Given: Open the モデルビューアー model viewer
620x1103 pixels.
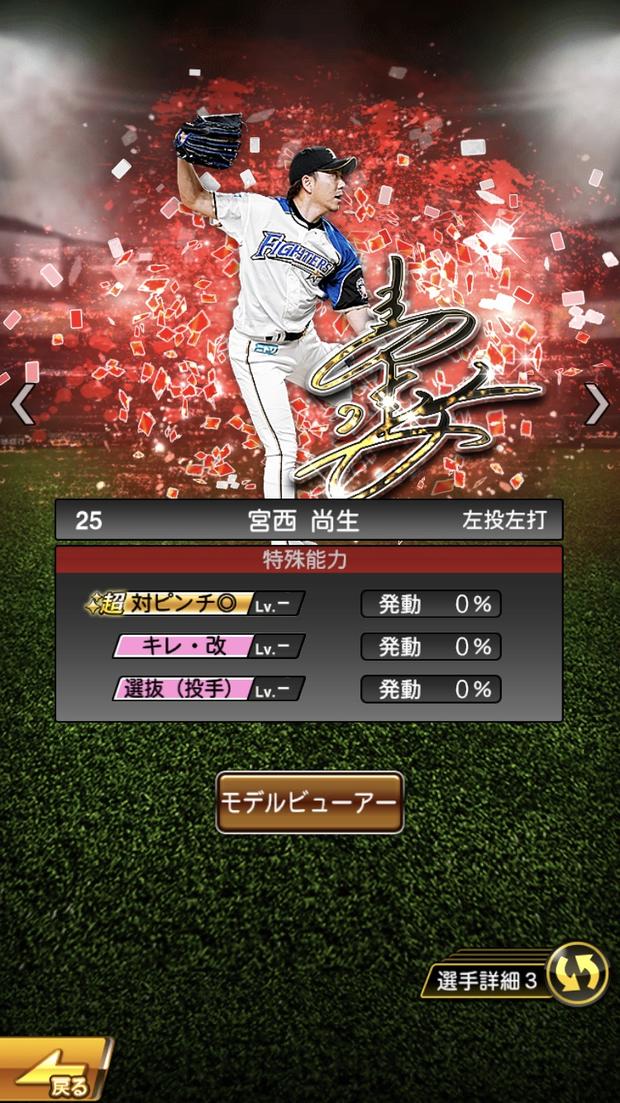Looking at the screenshot, I should click(x=309, y=802).
